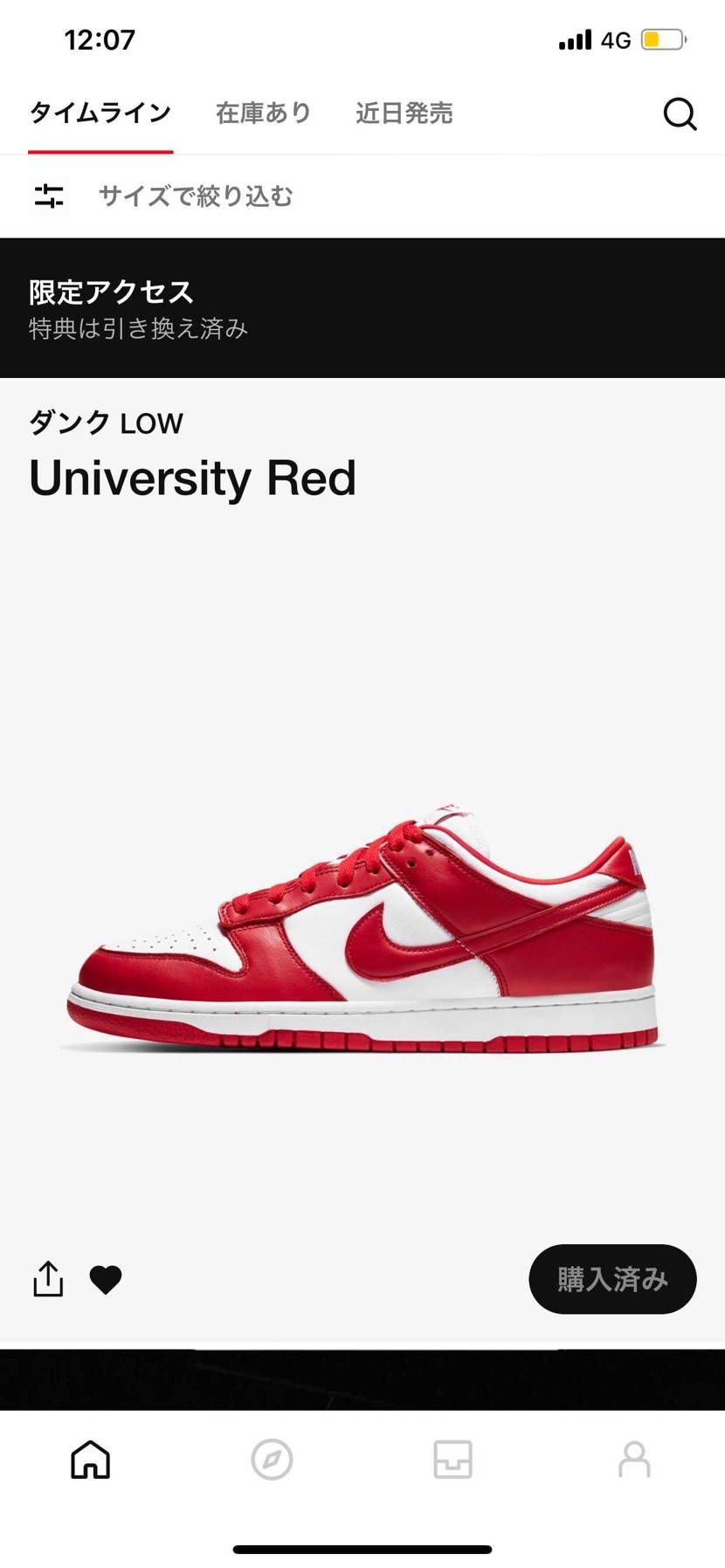The image size is (725, 1568).
Task: Open the compass discover tab
Action: click(x=272, y=1459)
